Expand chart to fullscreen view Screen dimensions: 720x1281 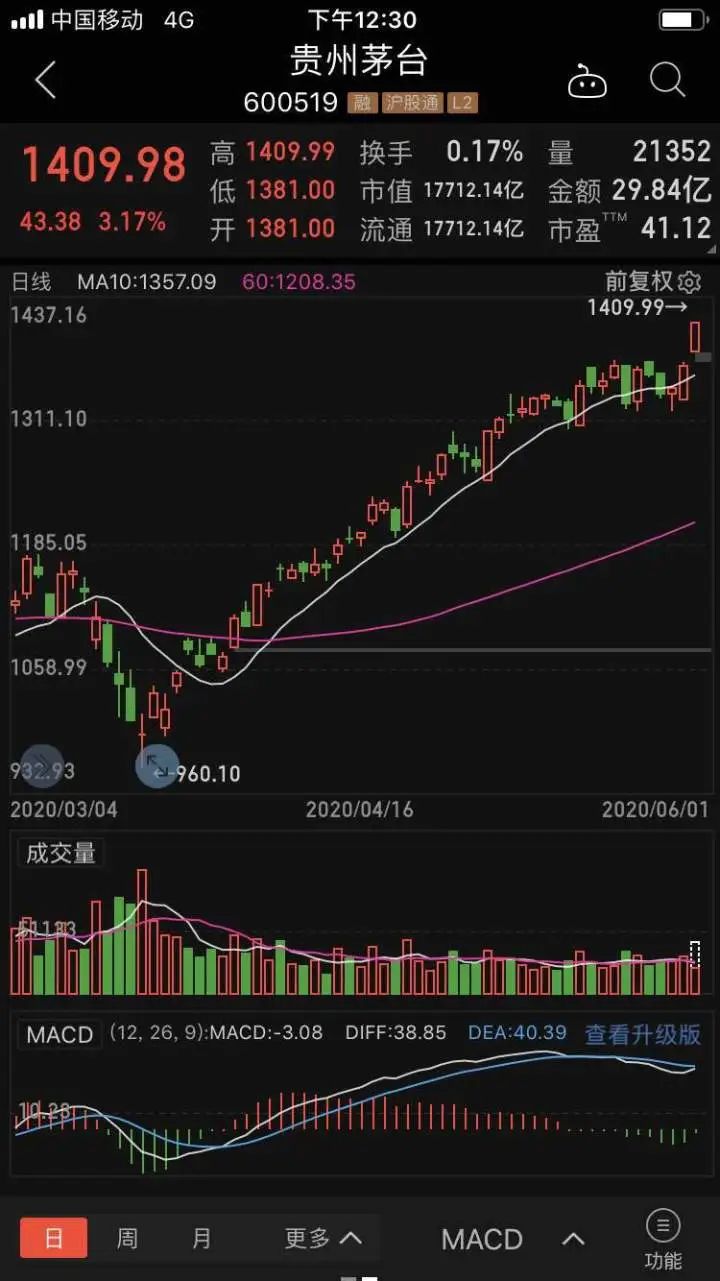pyautogui.click(x=157, y=766)
